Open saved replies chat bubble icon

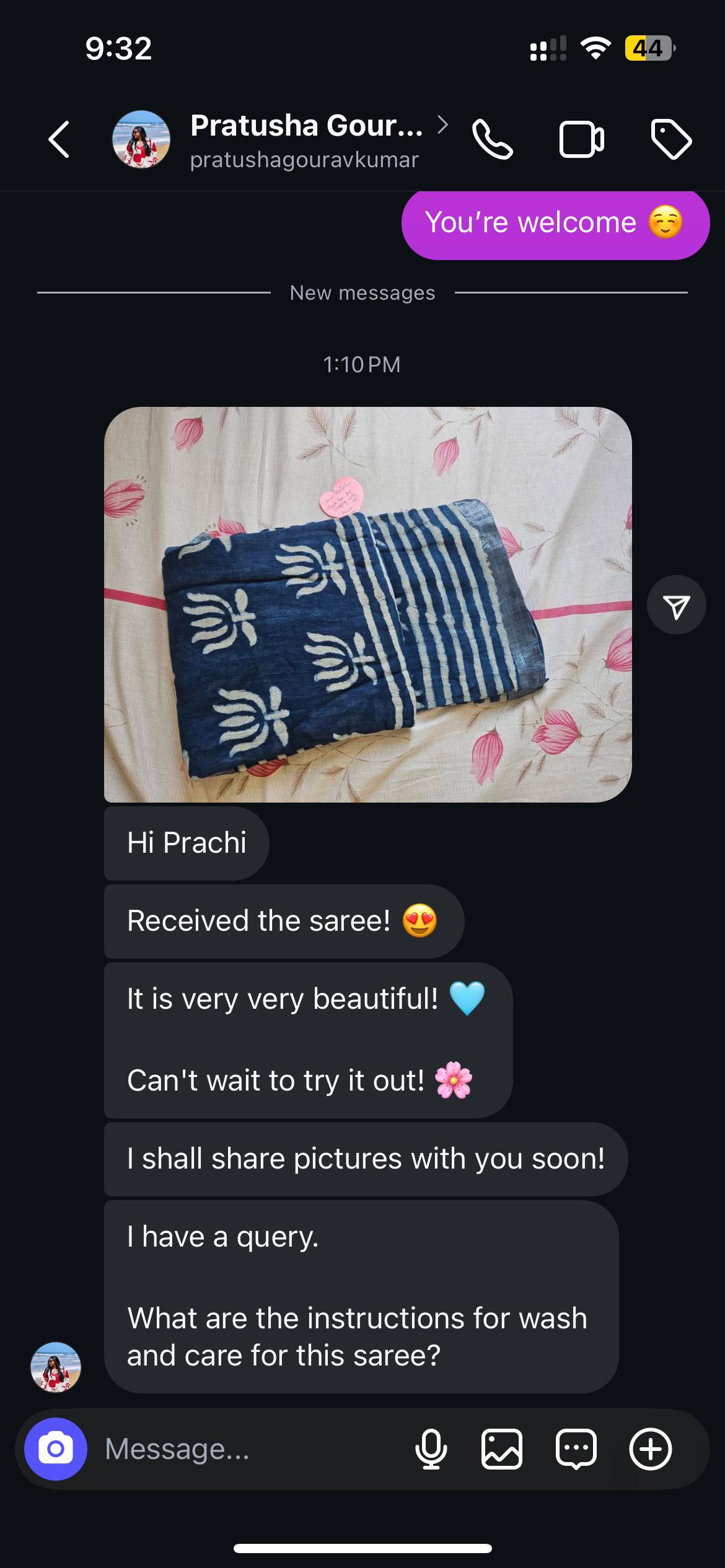tap(576, 1449)
